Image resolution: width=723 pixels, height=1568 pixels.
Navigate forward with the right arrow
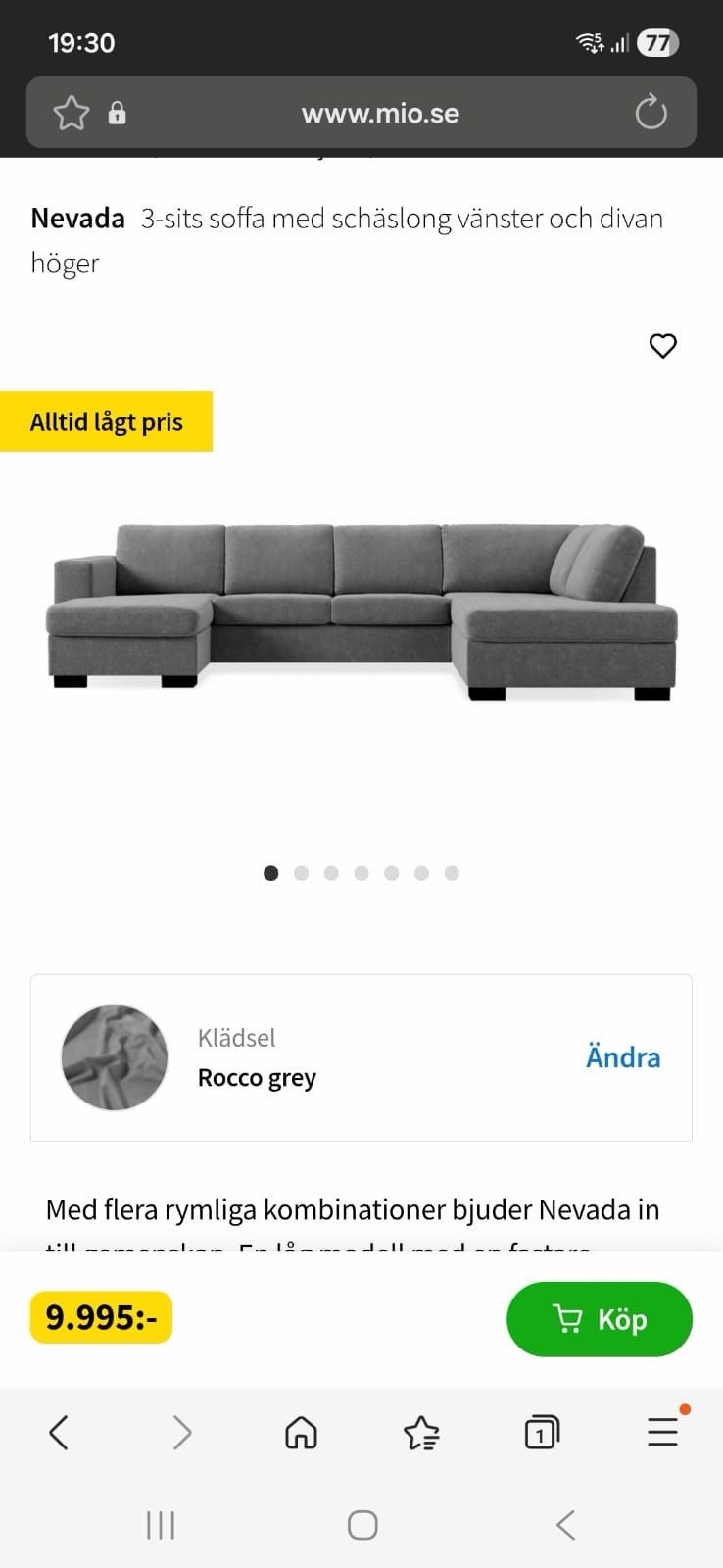pos(181,1432)
